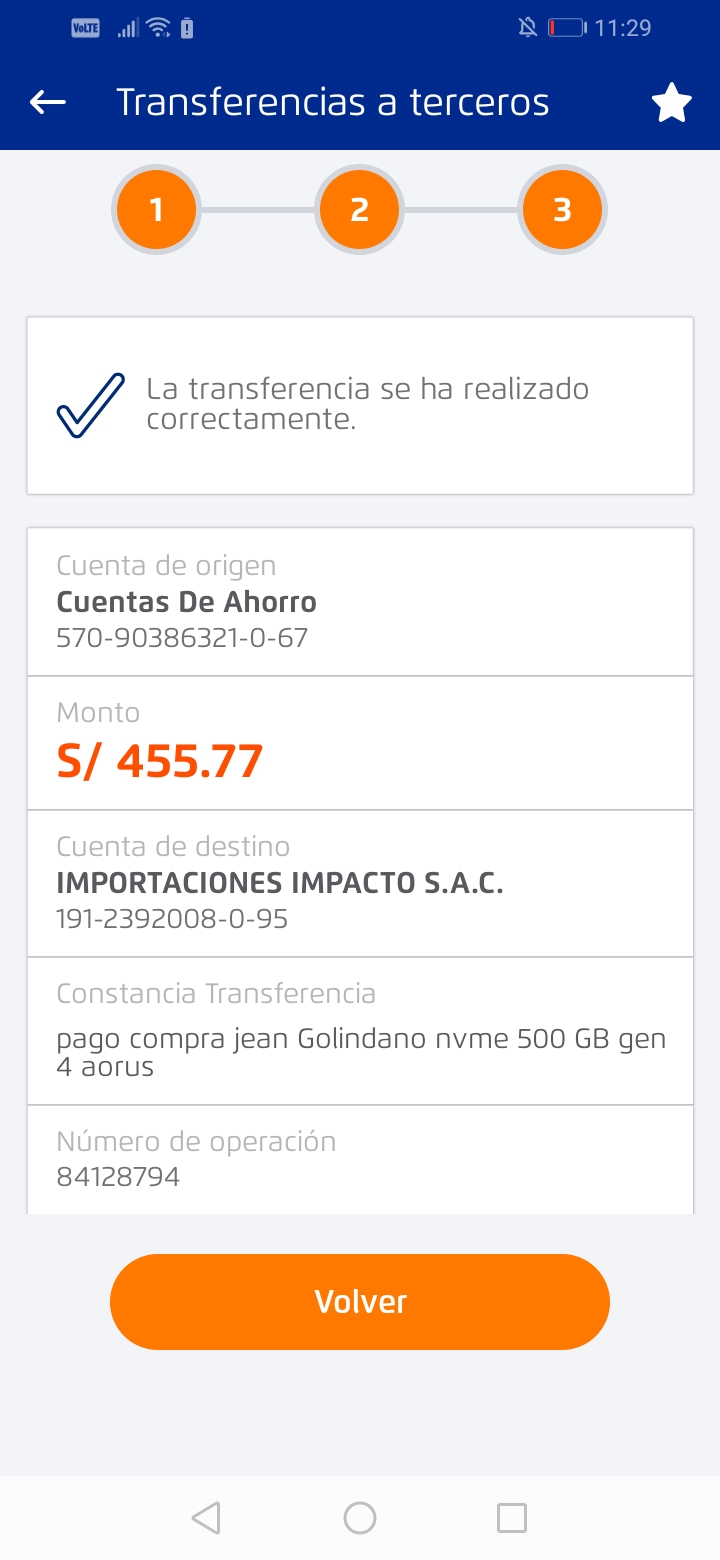
Task: Tap the system back button
Action: (x=206, y=1518)
